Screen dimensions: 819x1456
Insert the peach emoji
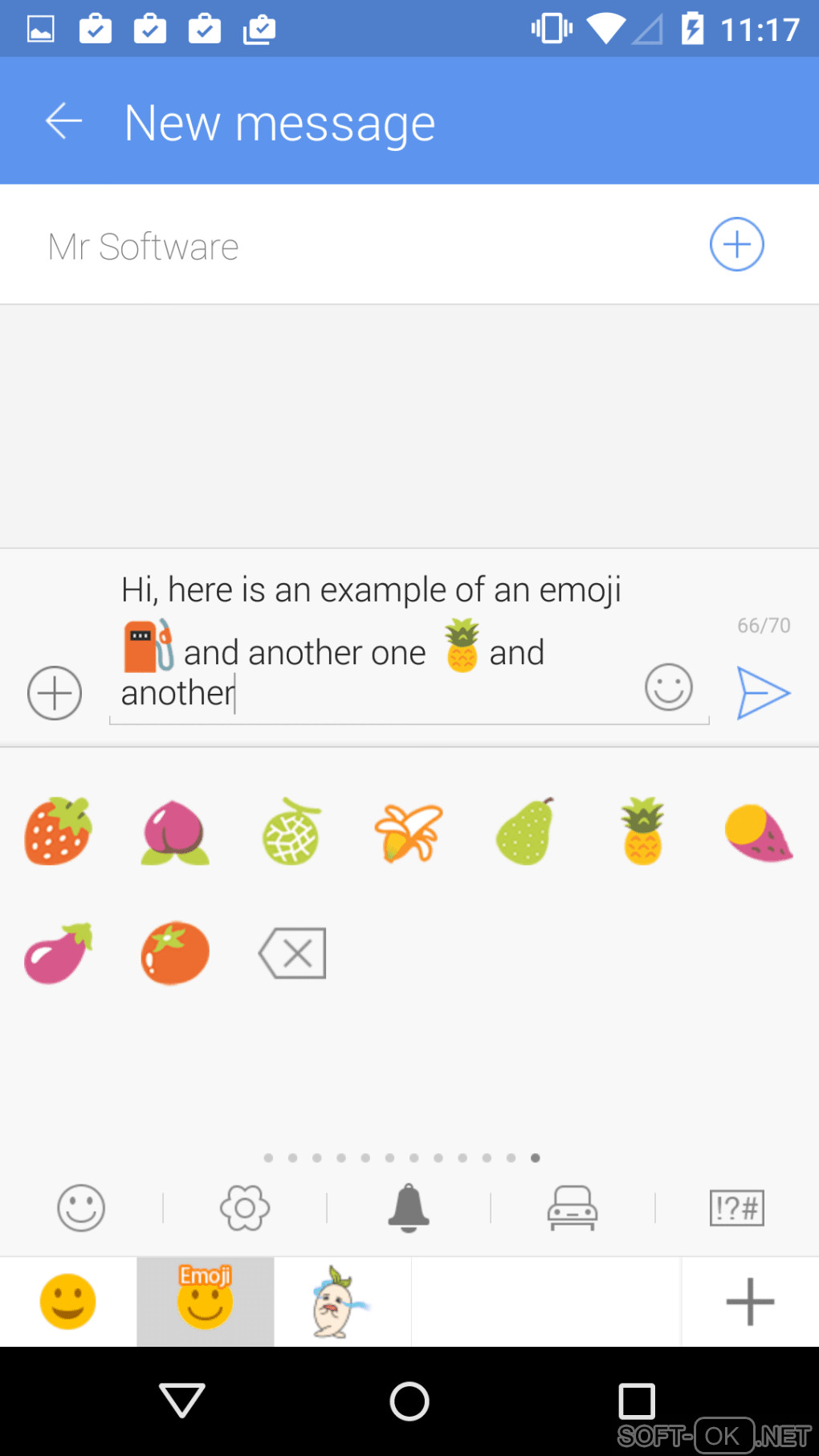pyautogui.click(x=175, y=832)
